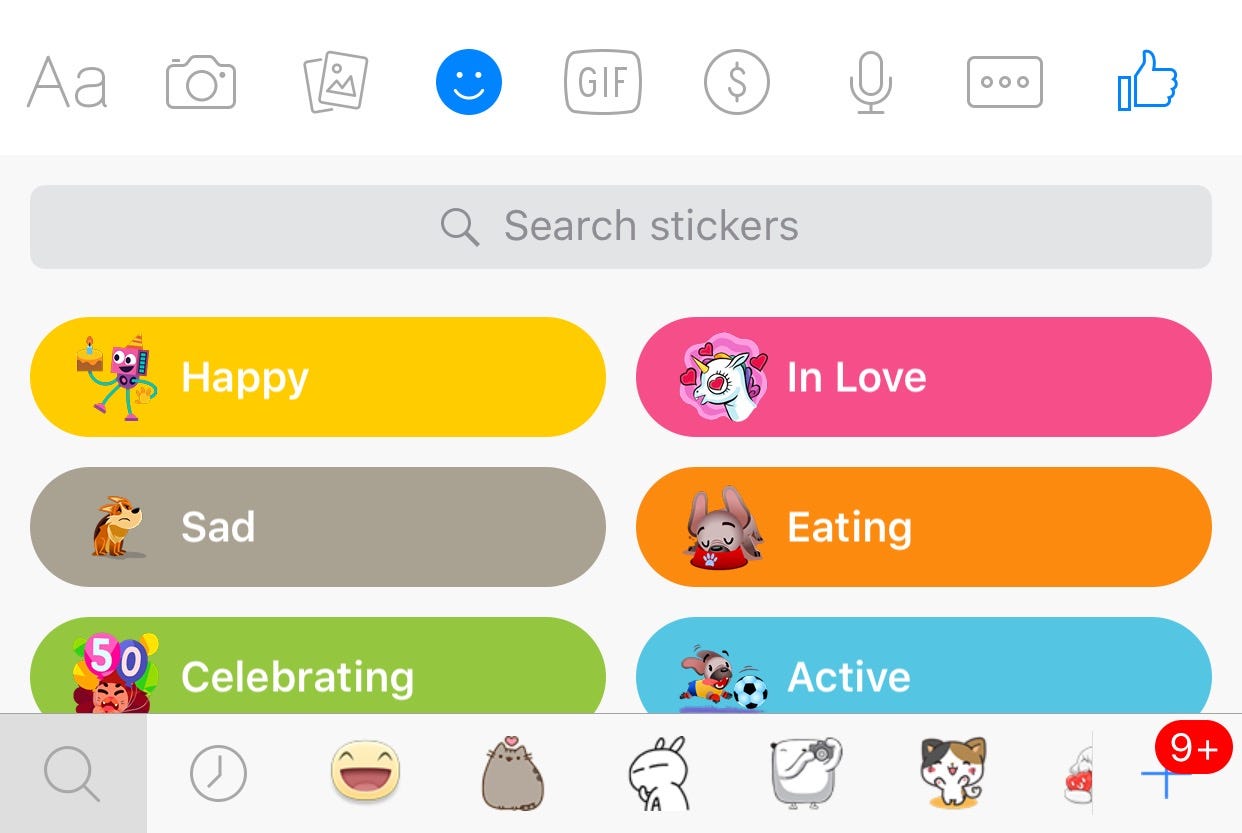Send a thumbs-up like
1242x833 pixels.
pyautogui.click(x=1147, y=81)
